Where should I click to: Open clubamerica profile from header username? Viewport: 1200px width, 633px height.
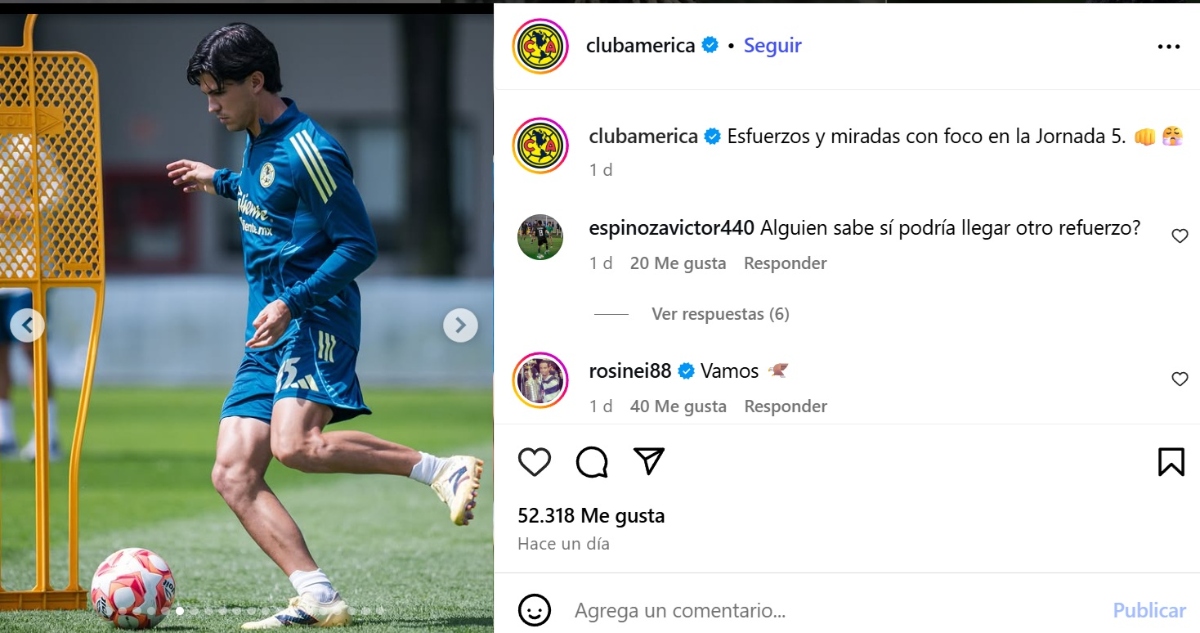tap(641, 46)
